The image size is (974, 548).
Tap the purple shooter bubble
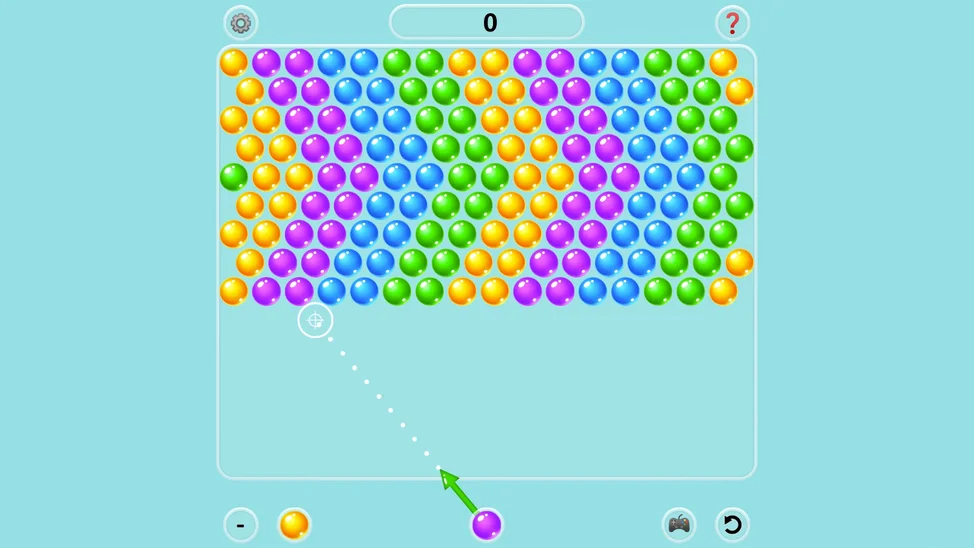487,524
